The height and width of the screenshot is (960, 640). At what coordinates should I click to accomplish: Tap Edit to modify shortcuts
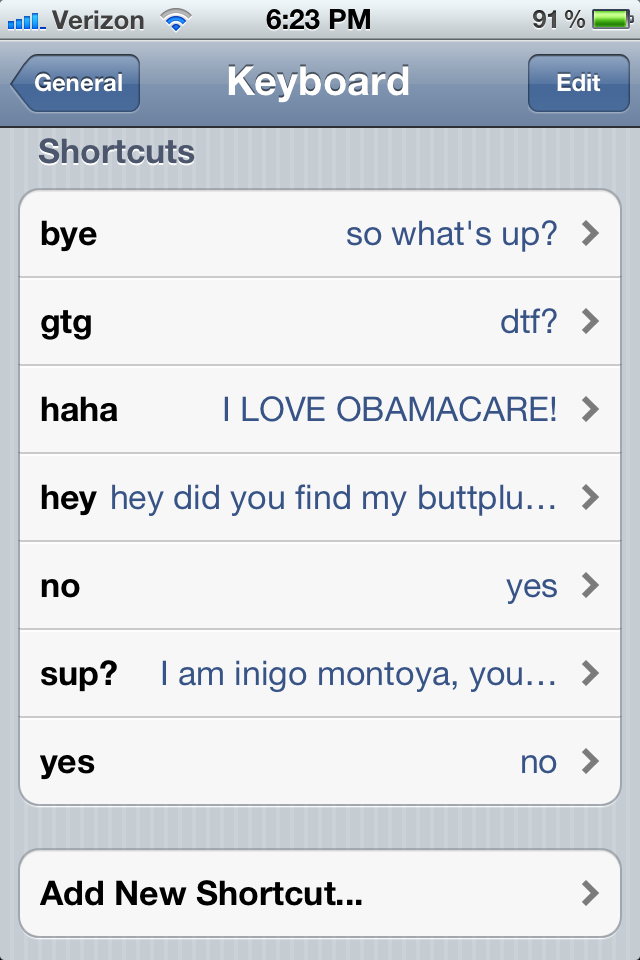click(x=578, y=83)
